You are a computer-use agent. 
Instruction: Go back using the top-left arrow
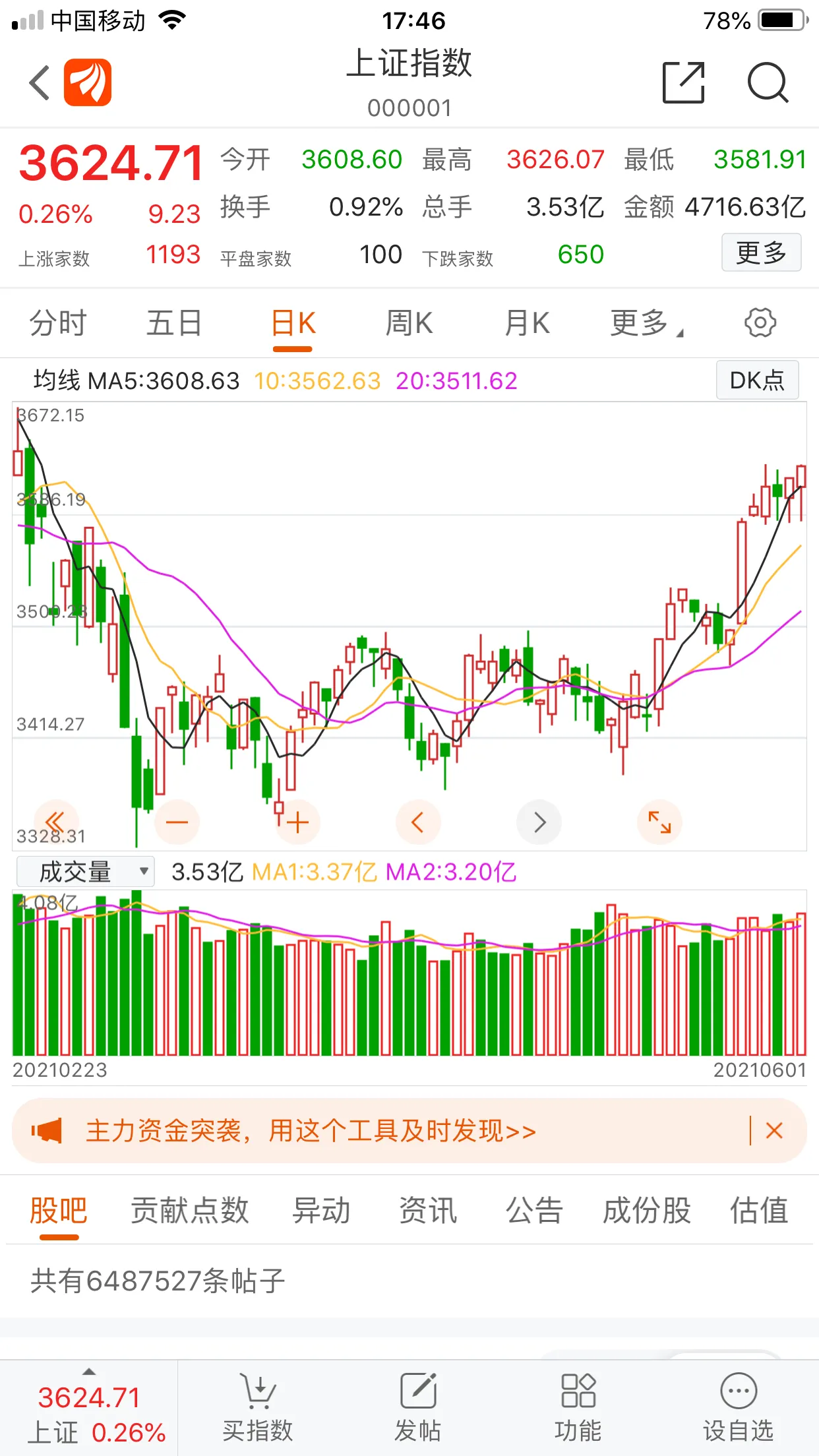pos(40,83)
